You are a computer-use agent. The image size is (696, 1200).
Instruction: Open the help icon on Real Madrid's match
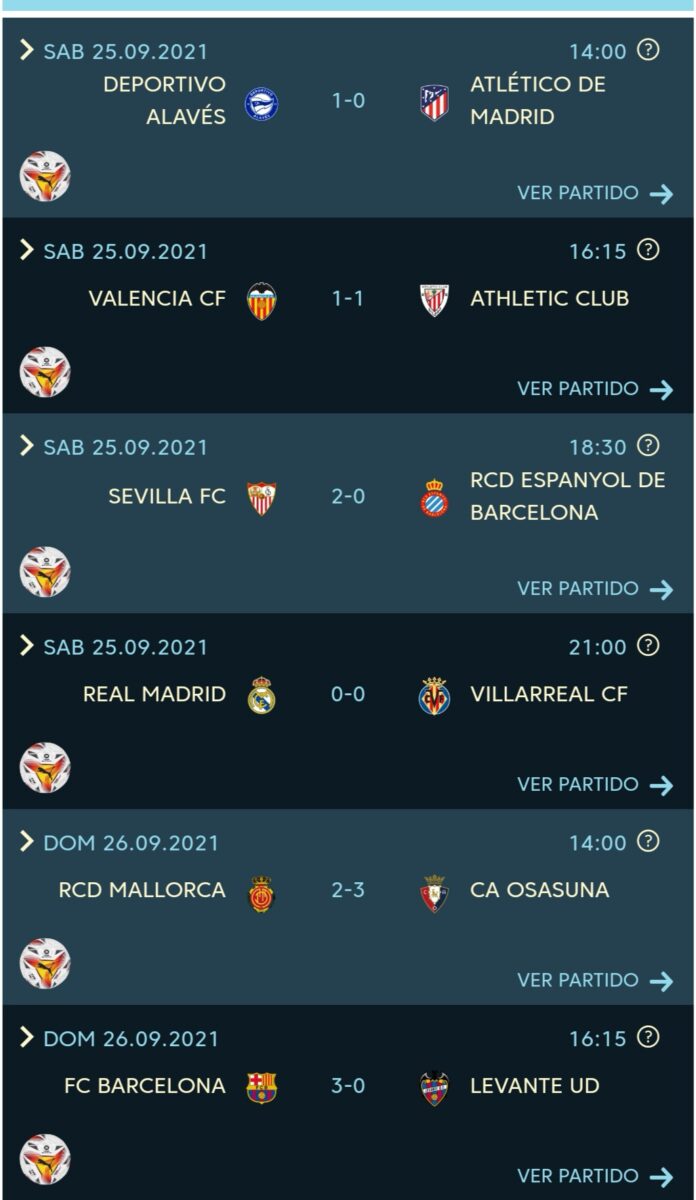(648, 645)
